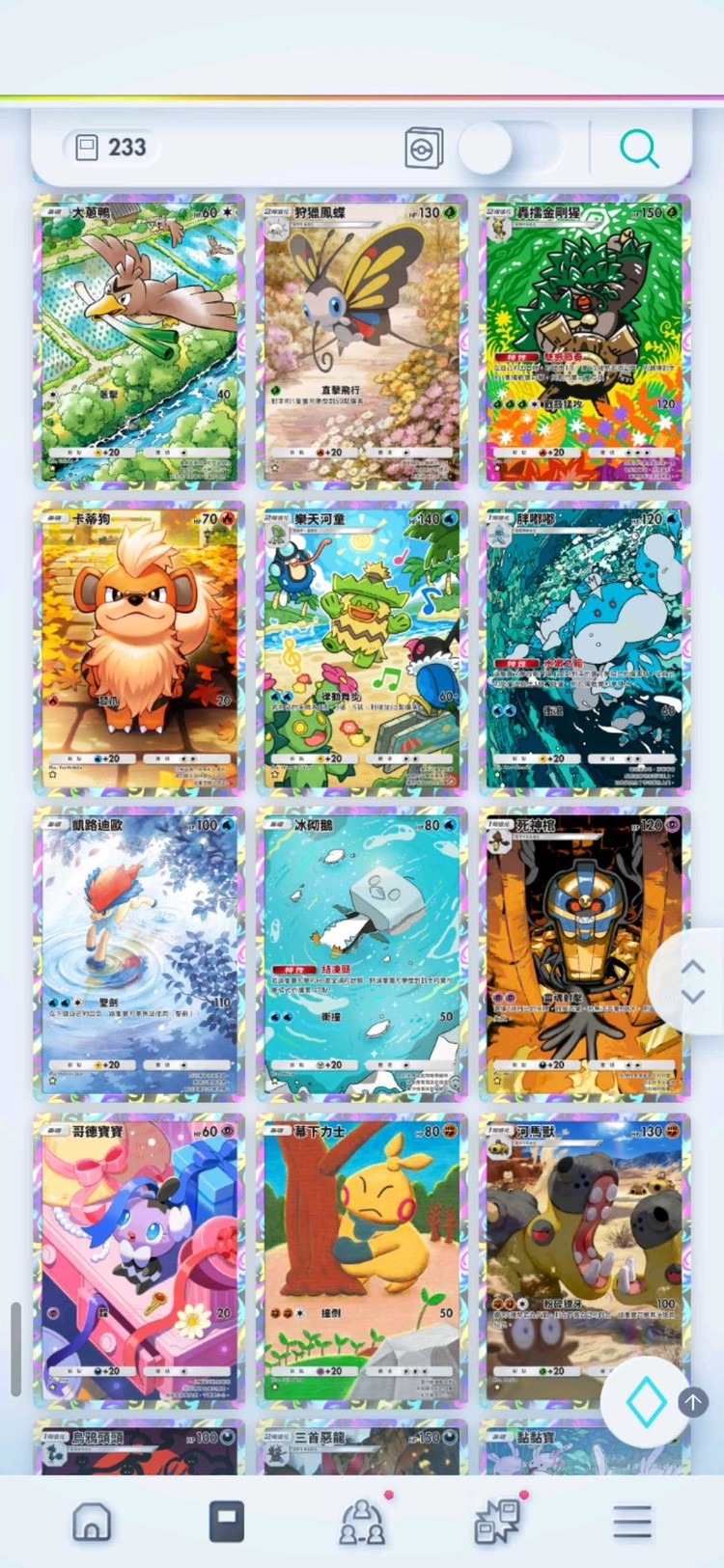This screenshot has height=1568, width=724.
Task: Switch to the cards tab
Action: (227, 1522)
